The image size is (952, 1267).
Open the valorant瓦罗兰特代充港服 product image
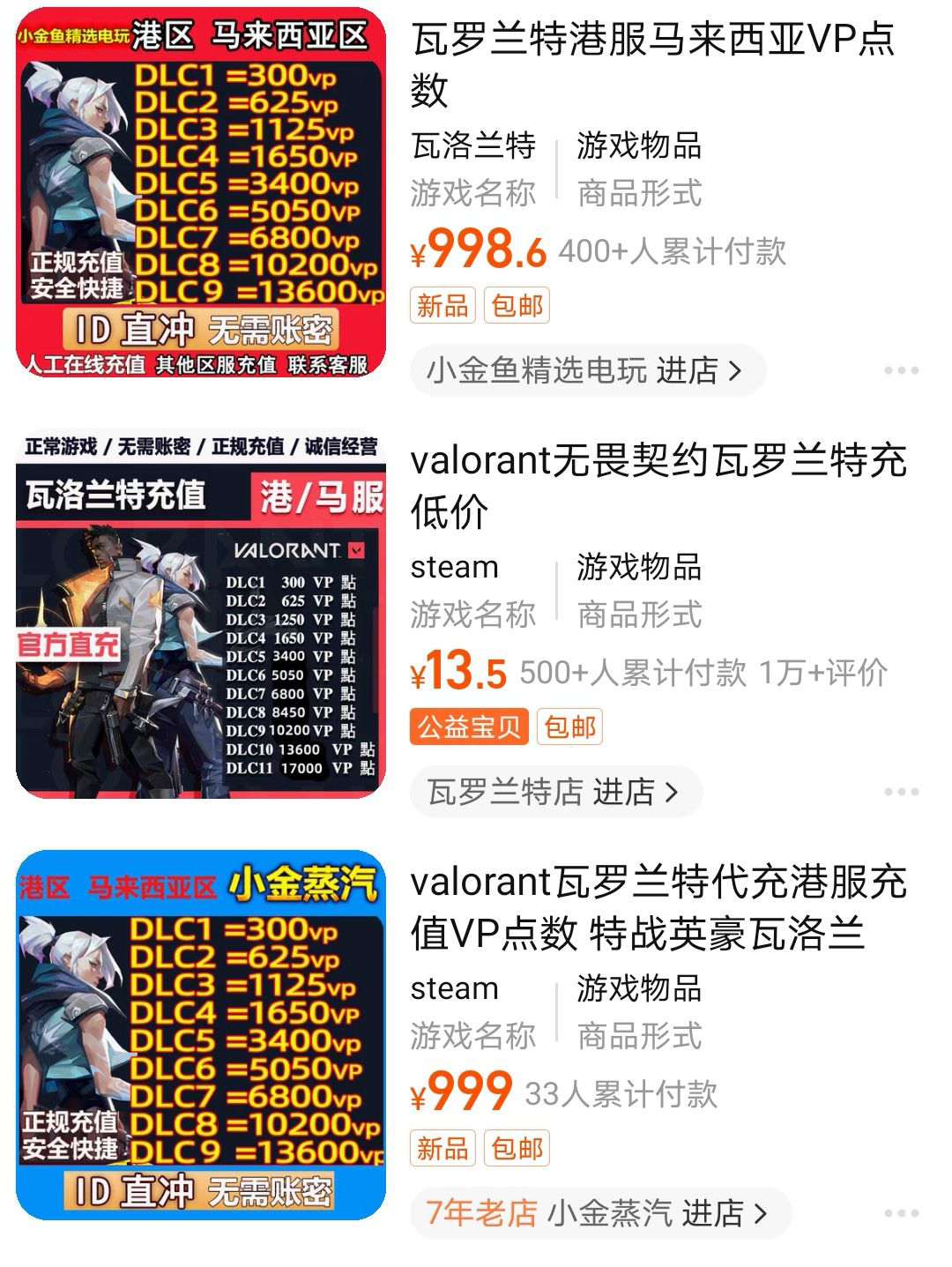[201, 1035]
